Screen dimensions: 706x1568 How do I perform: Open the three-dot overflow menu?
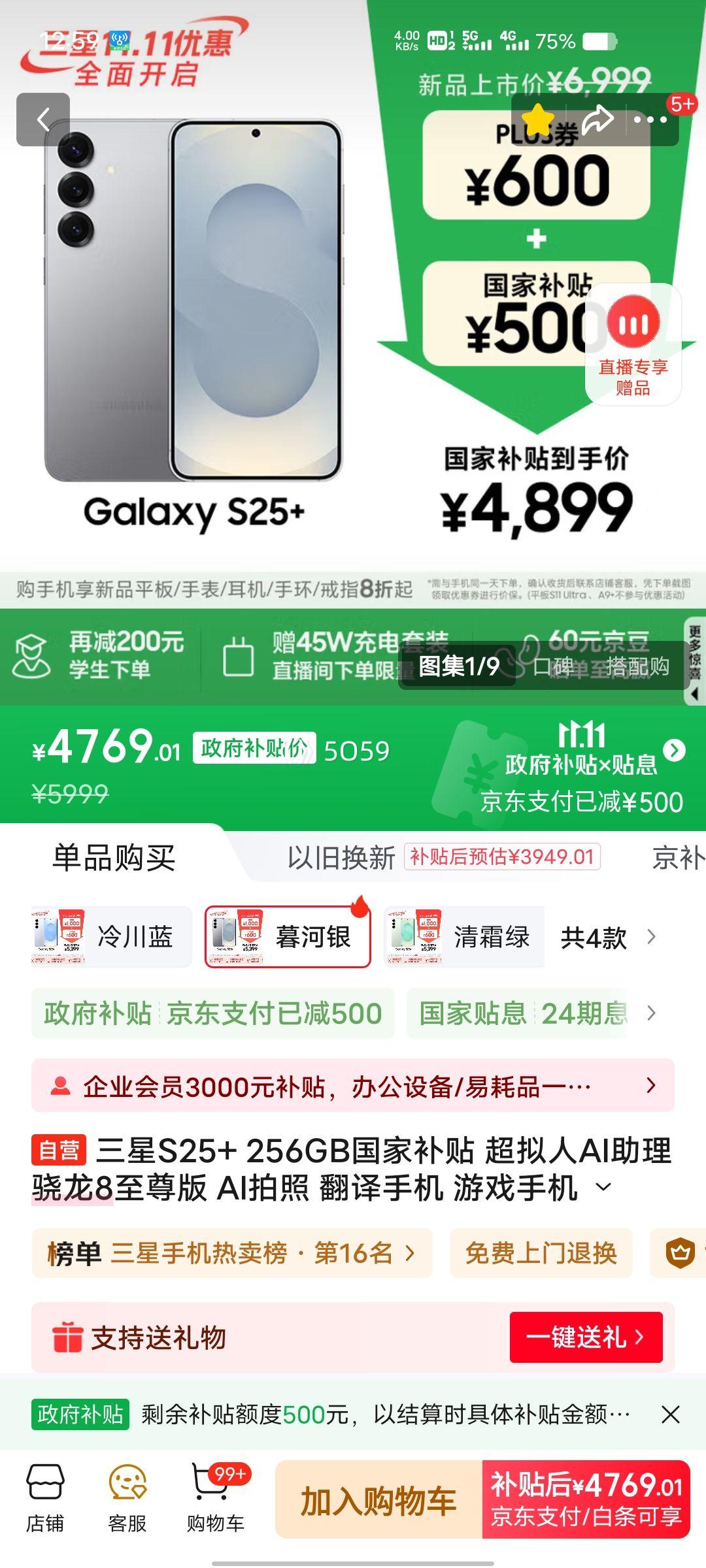click(x=650, y=120)
